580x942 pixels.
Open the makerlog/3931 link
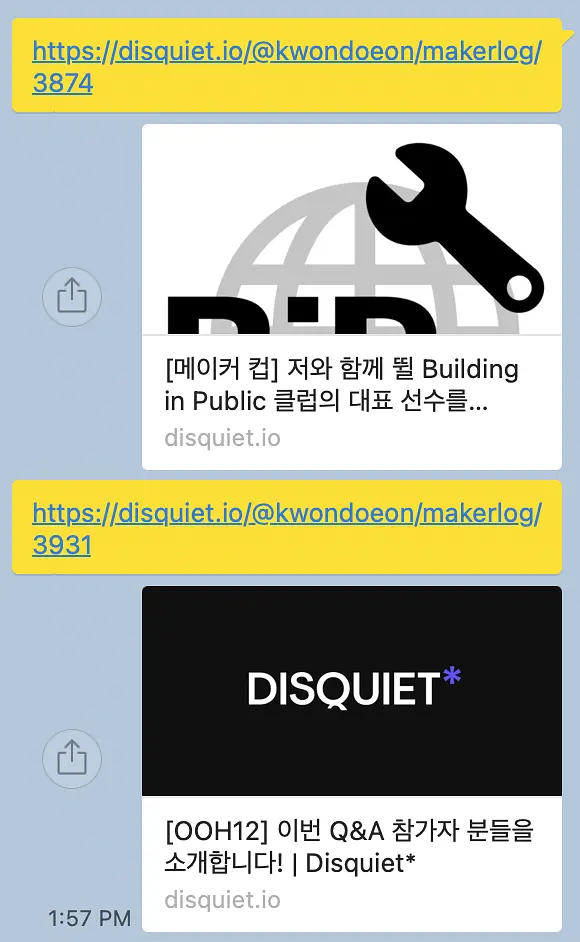pyautogui.click(x=287, y=529)
